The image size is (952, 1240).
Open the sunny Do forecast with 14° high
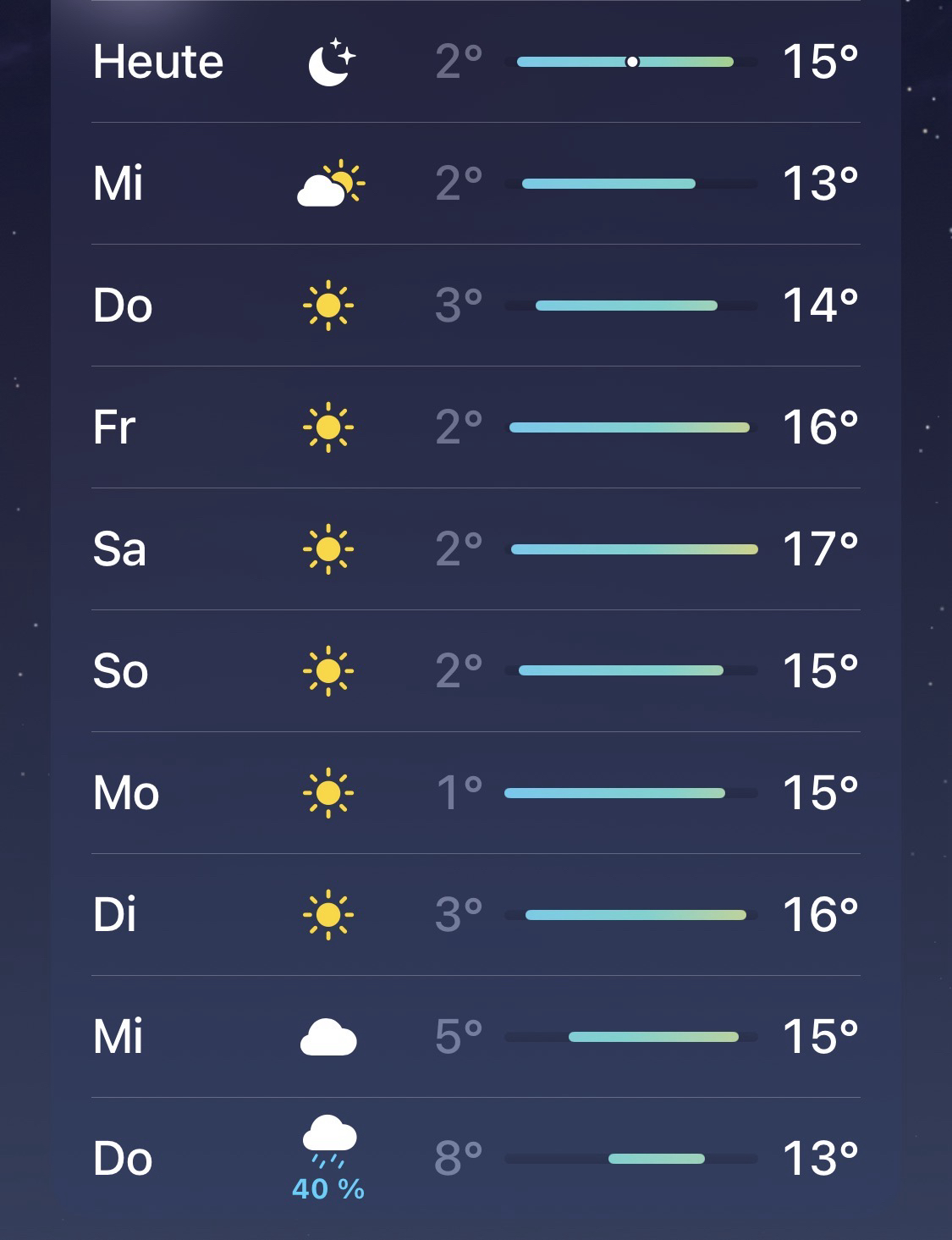(x=476, y=306)
